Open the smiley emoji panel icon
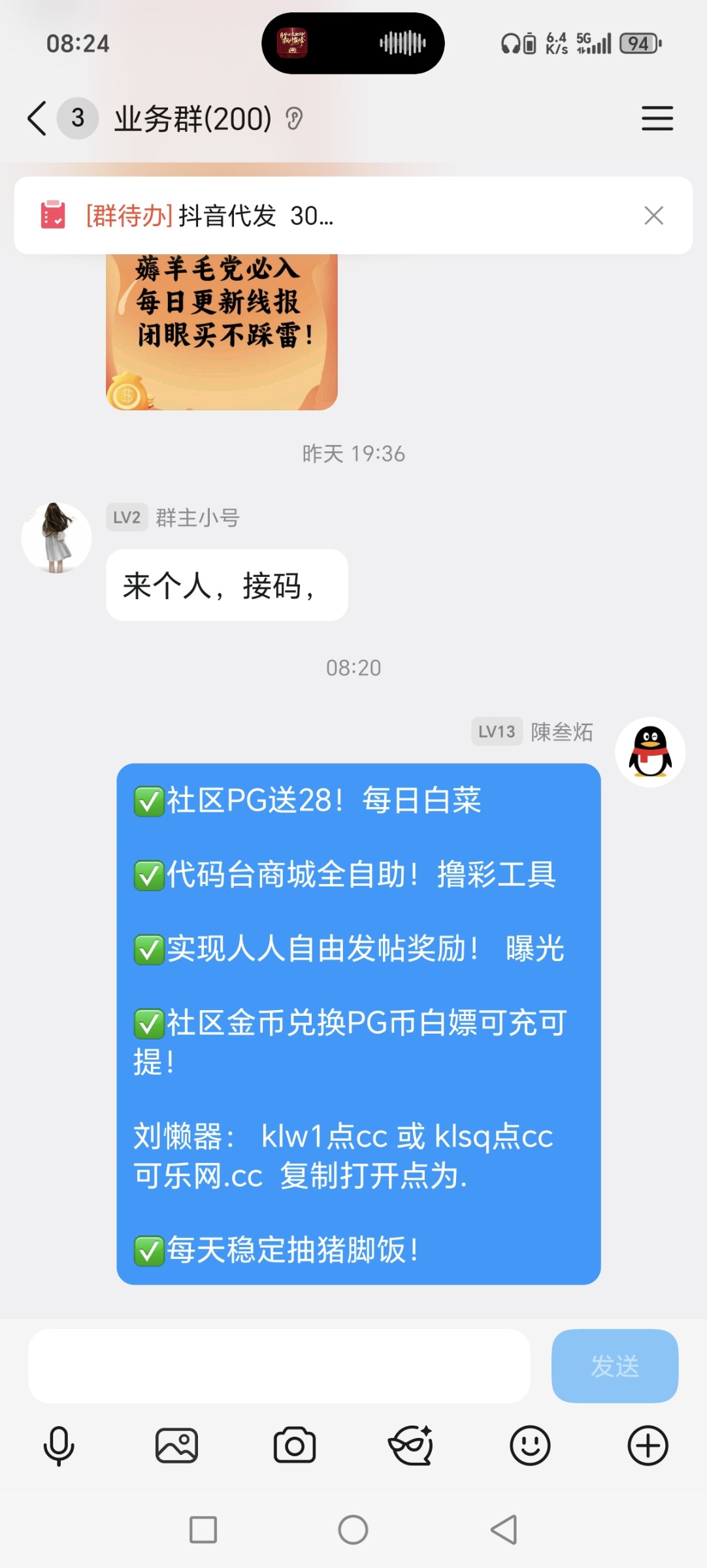The width and height of the screenshot is (707, 1568). pyautogui.click(x=530, y=1445)
